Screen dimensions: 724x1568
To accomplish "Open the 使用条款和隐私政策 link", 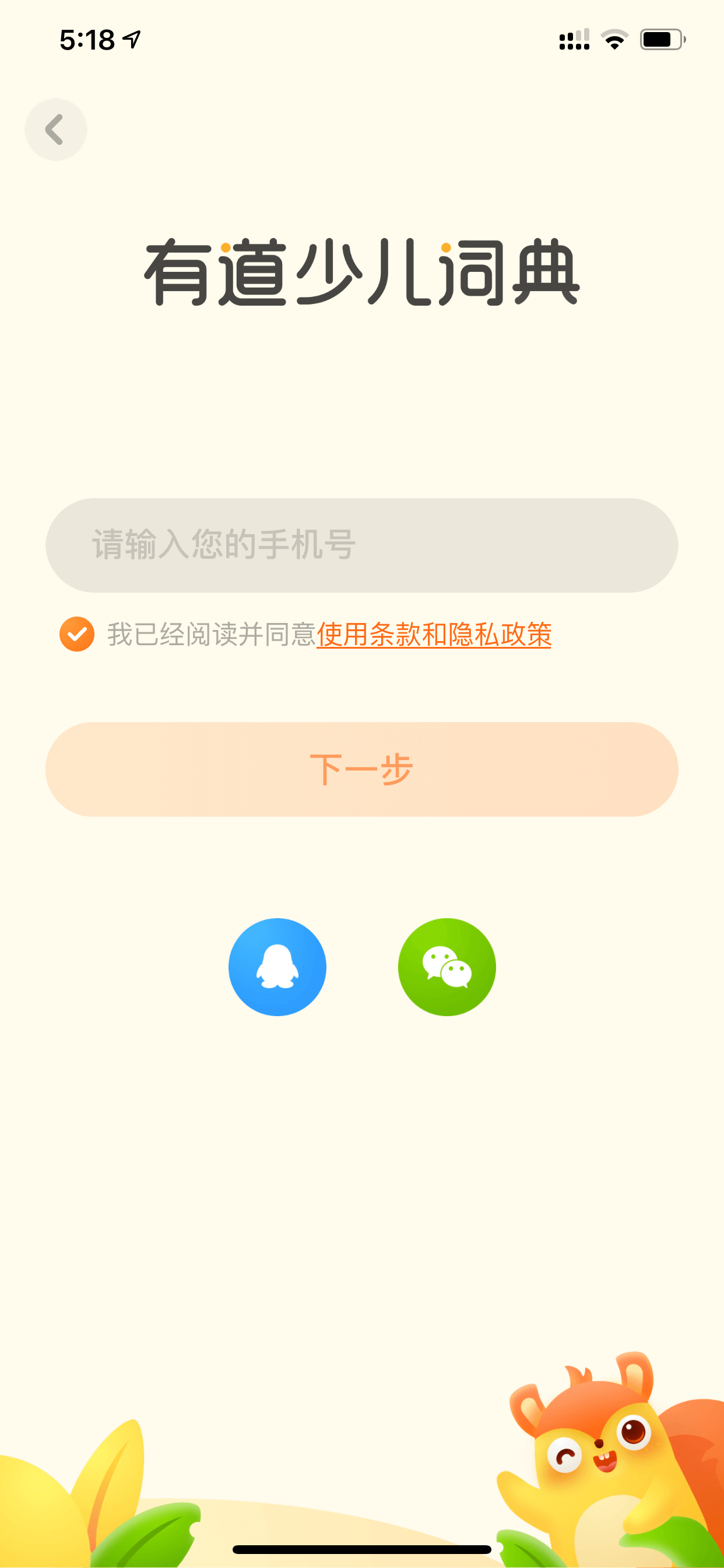I will click(x=434, y=634).
